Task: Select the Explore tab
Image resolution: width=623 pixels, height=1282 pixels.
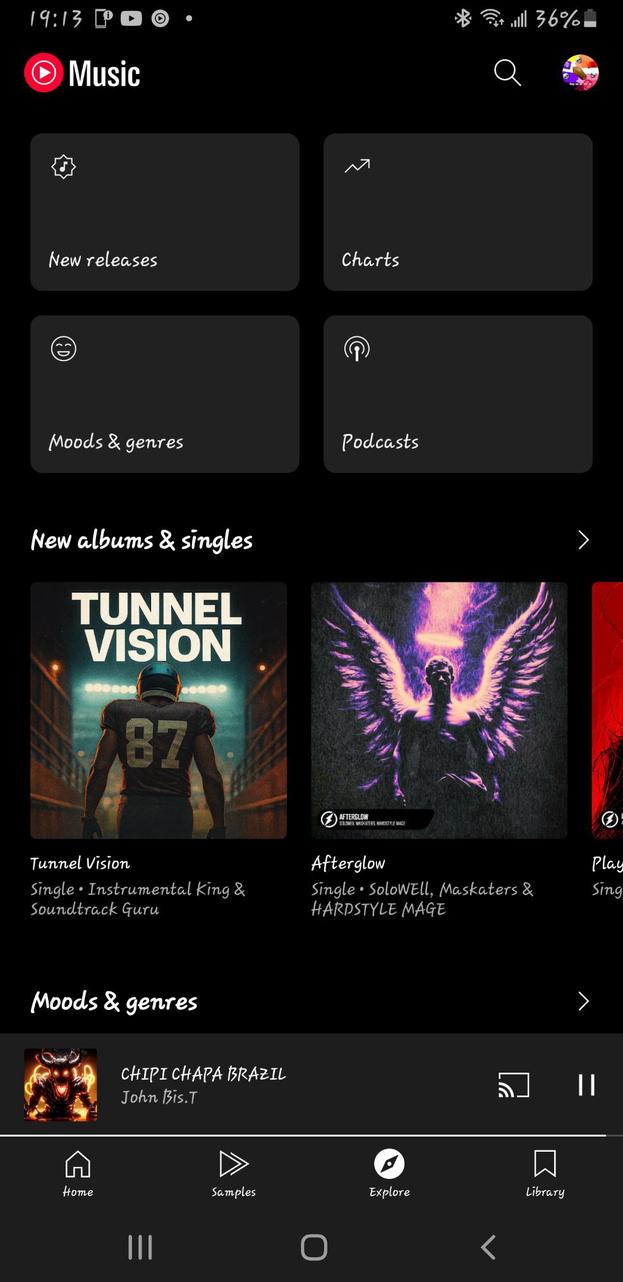Action: click(x=389, y=1173)
